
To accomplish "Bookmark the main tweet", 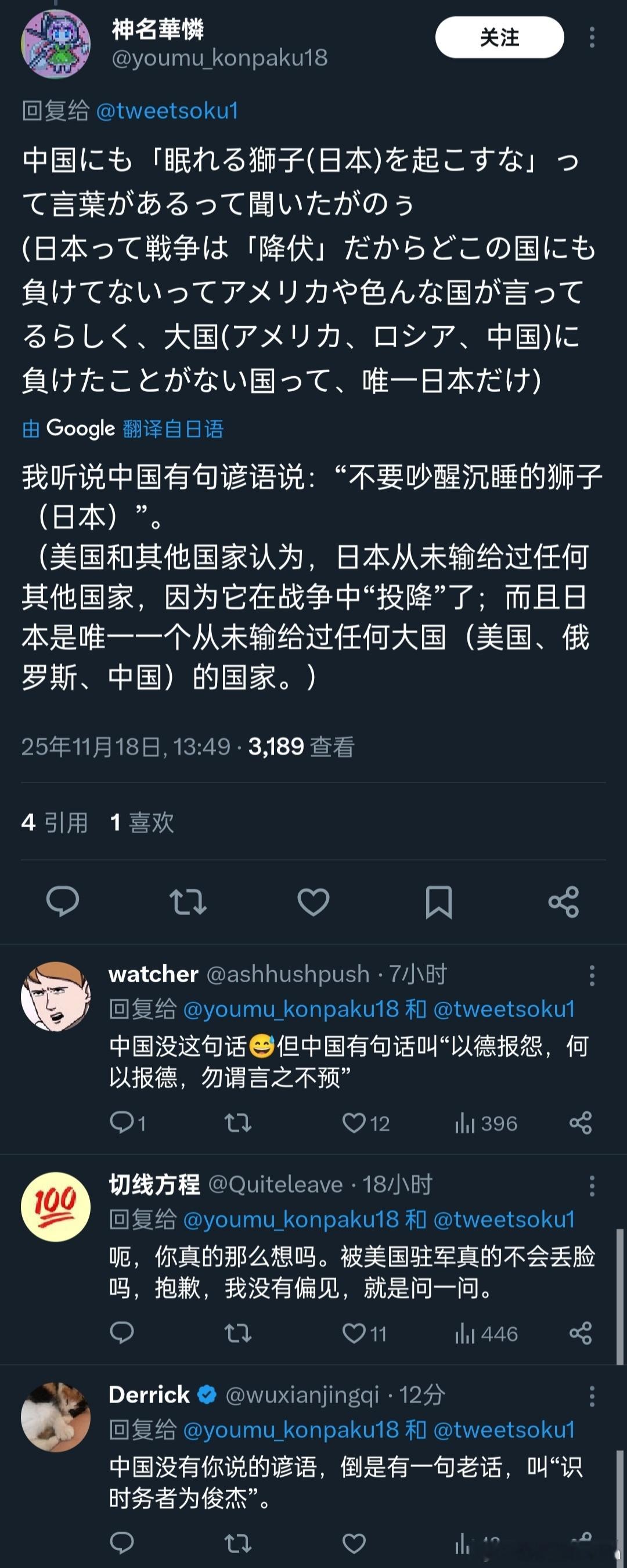I will (x=439, y=903).
